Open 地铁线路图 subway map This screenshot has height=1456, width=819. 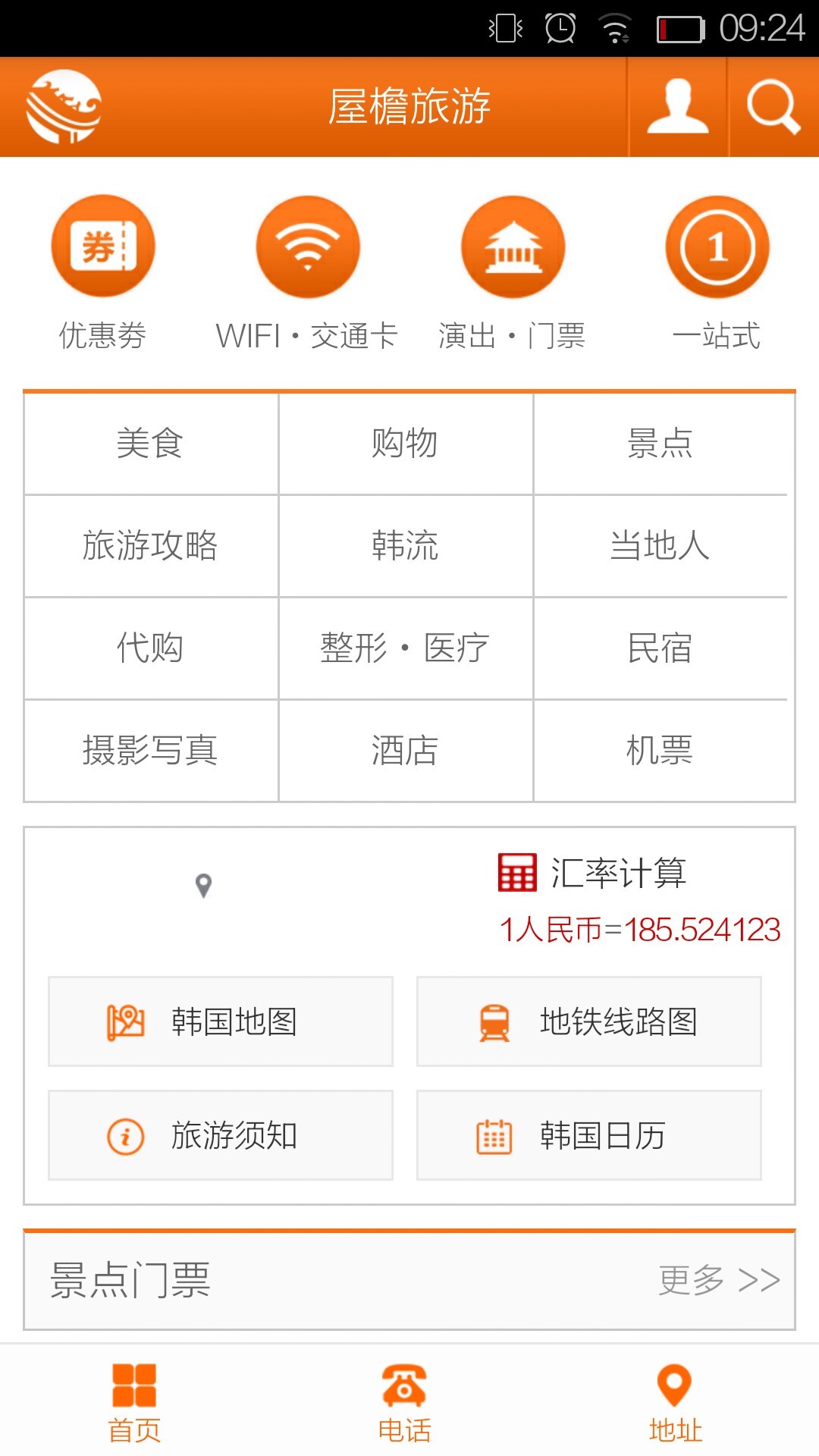tap(589, 1021)
